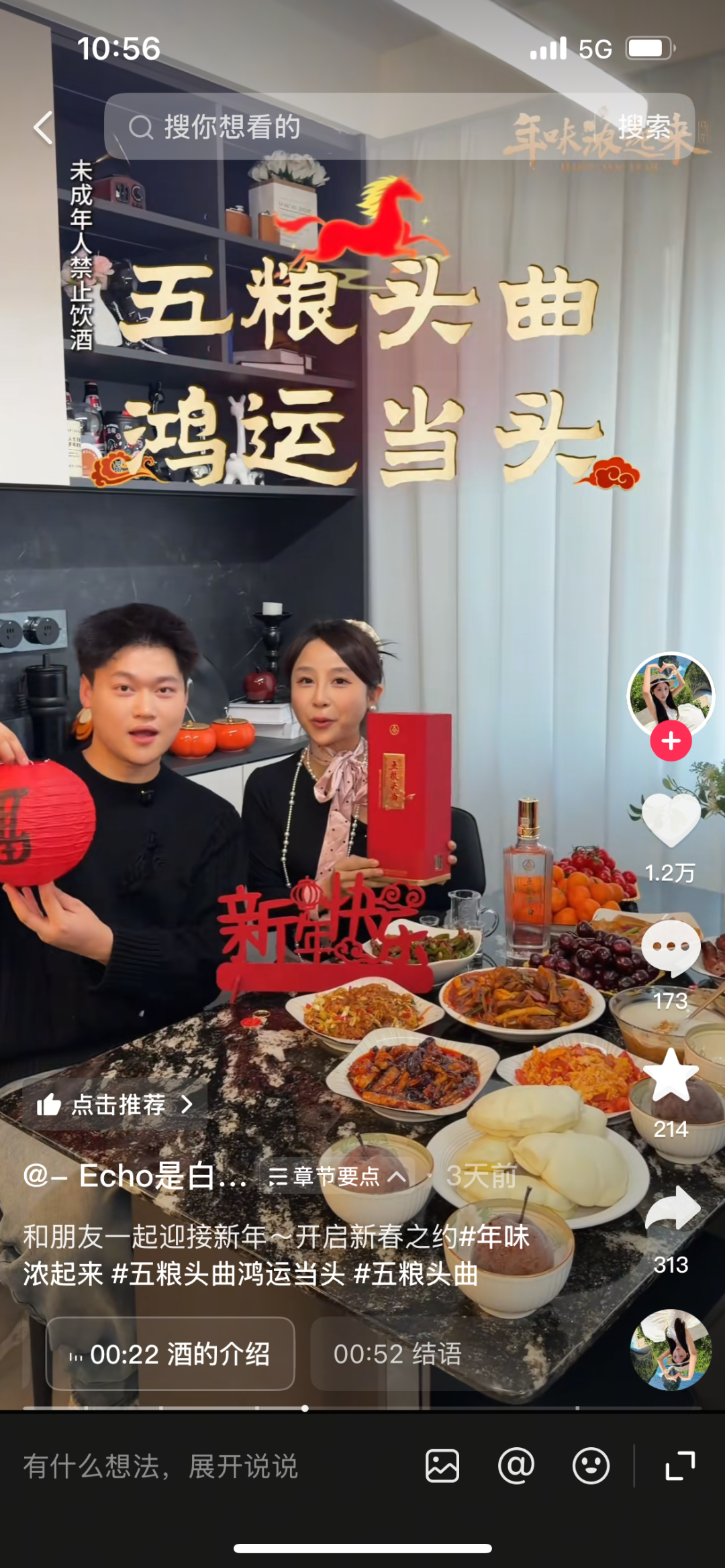Save video to favorites with the star
Image resolution: width=725 pixels, height=1568 pixels.
click(671, 1075)
